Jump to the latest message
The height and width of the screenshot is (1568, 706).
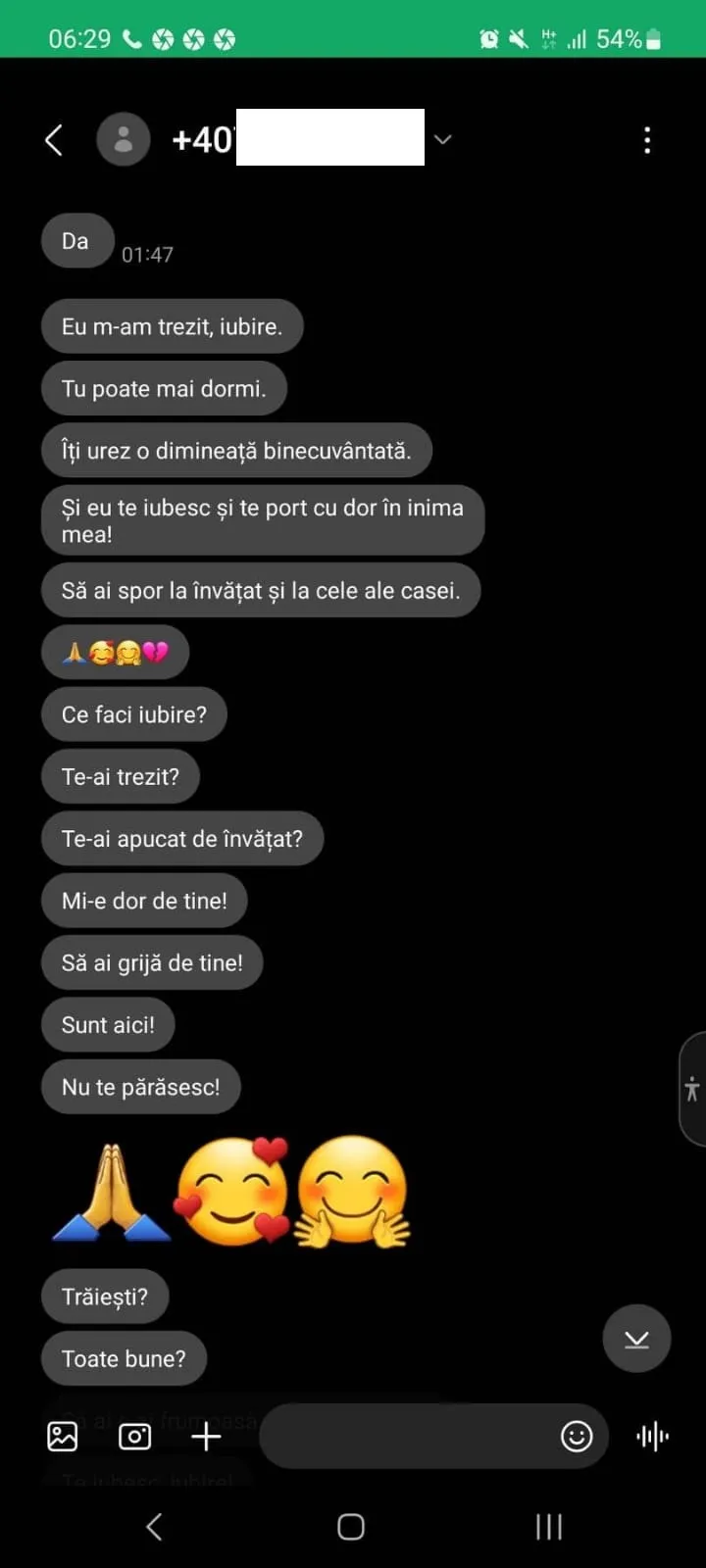tap(636, 1339)
